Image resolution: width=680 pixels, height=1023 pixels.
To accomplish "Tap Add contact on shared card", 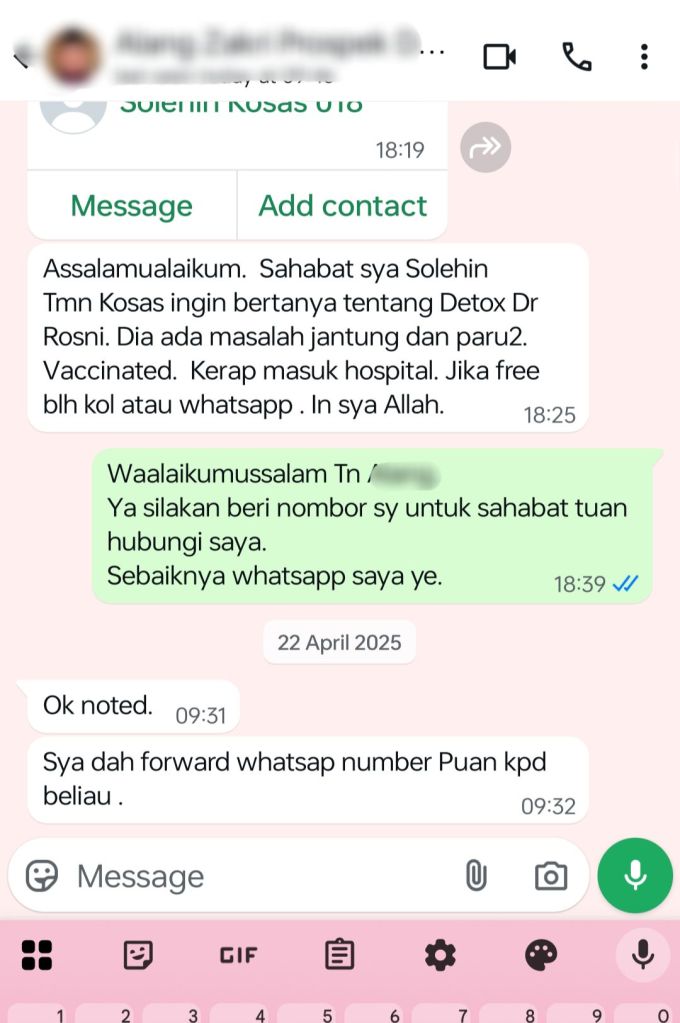I will pyautogui.click(x=342, y=206).
